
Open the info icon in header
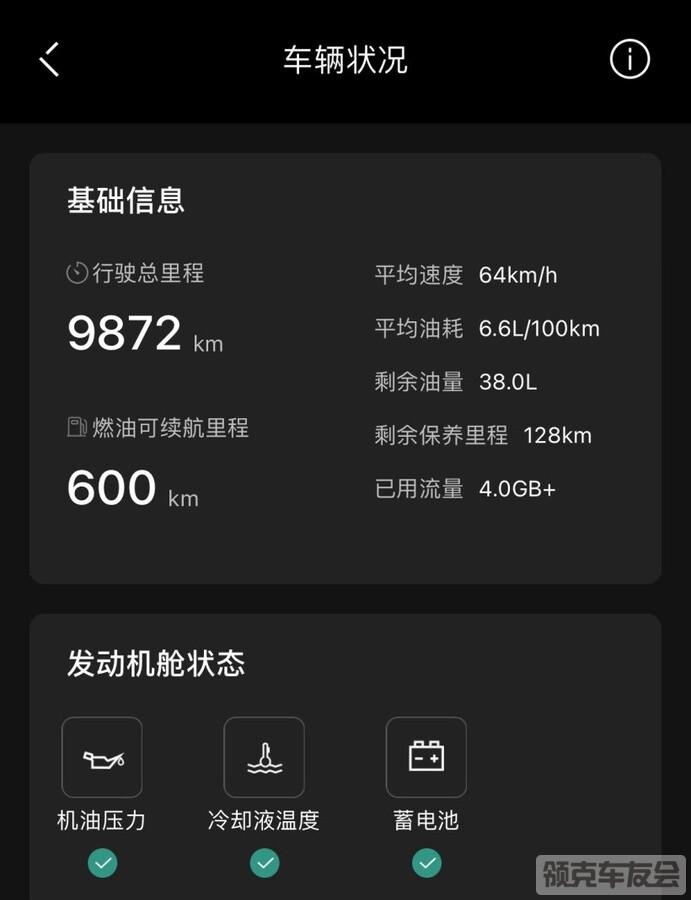(629, 60)
